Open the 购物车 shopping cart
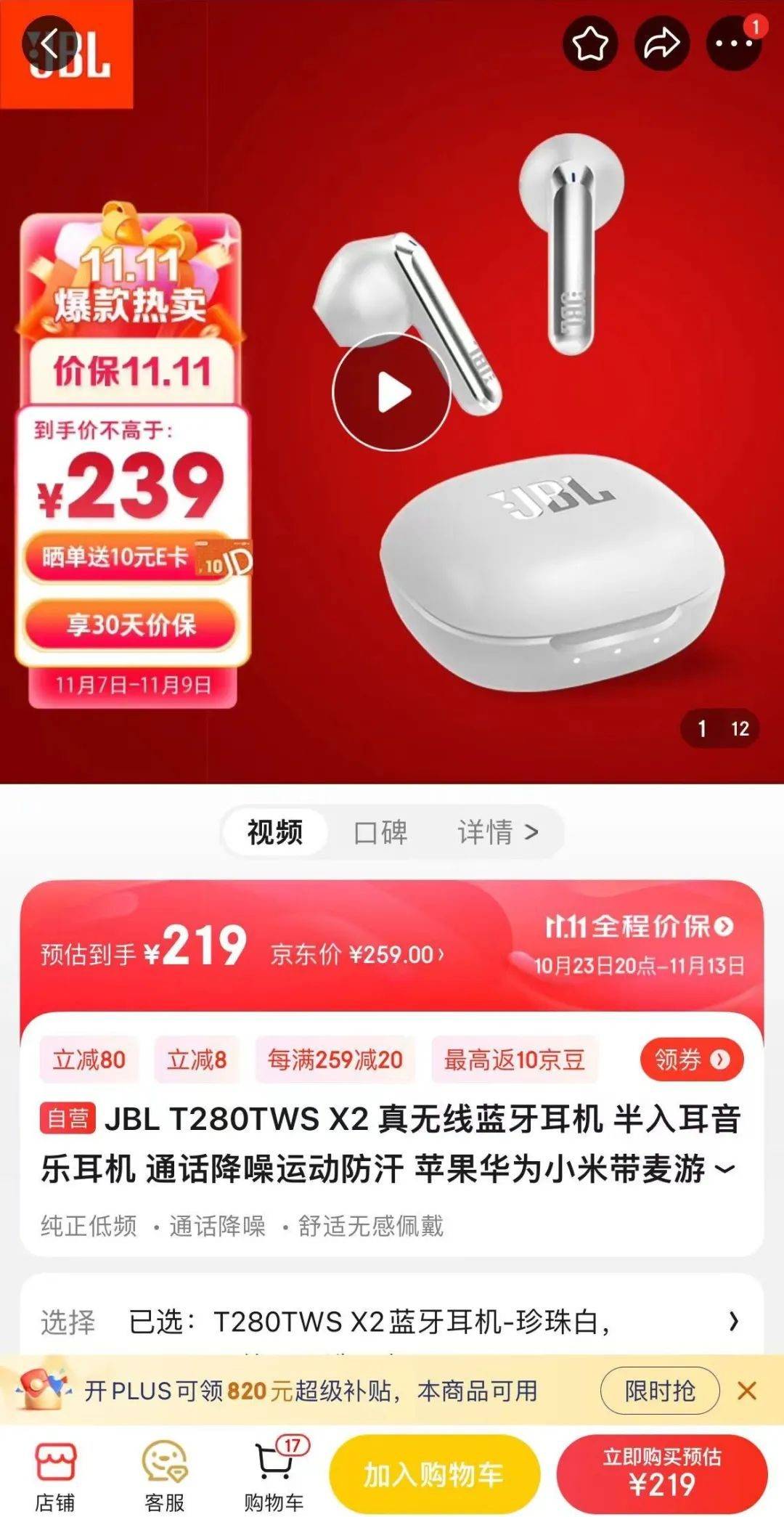 [x=274, y=1476]
